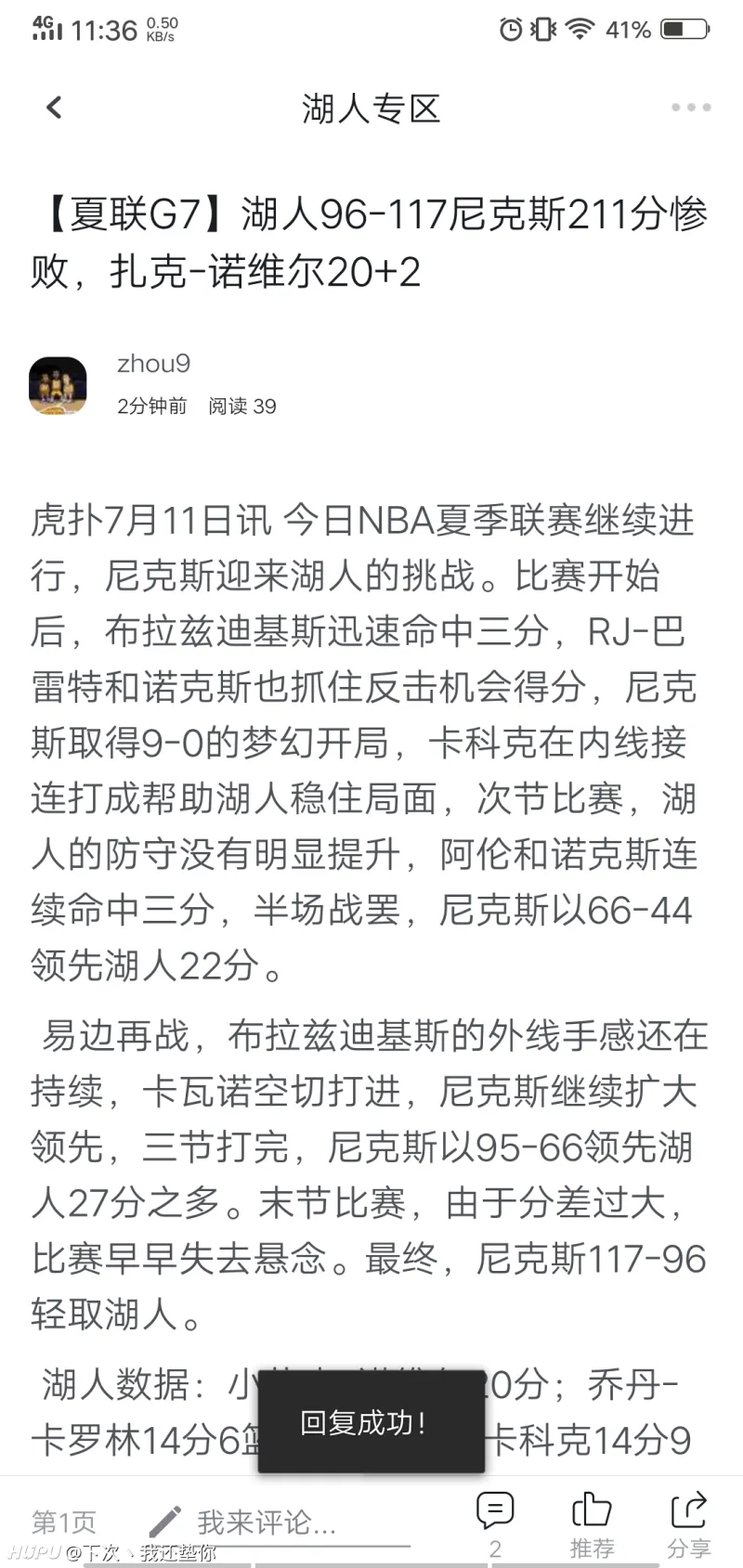
Task: Open zhou9's profile avatar
Action: [x=58, y=385]
